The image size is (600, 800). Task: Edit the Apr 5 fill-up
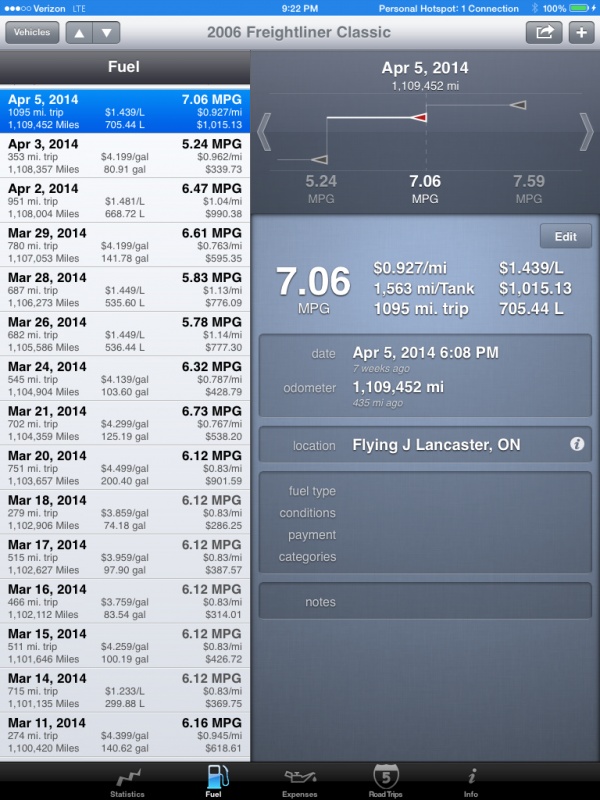point(565,236)
